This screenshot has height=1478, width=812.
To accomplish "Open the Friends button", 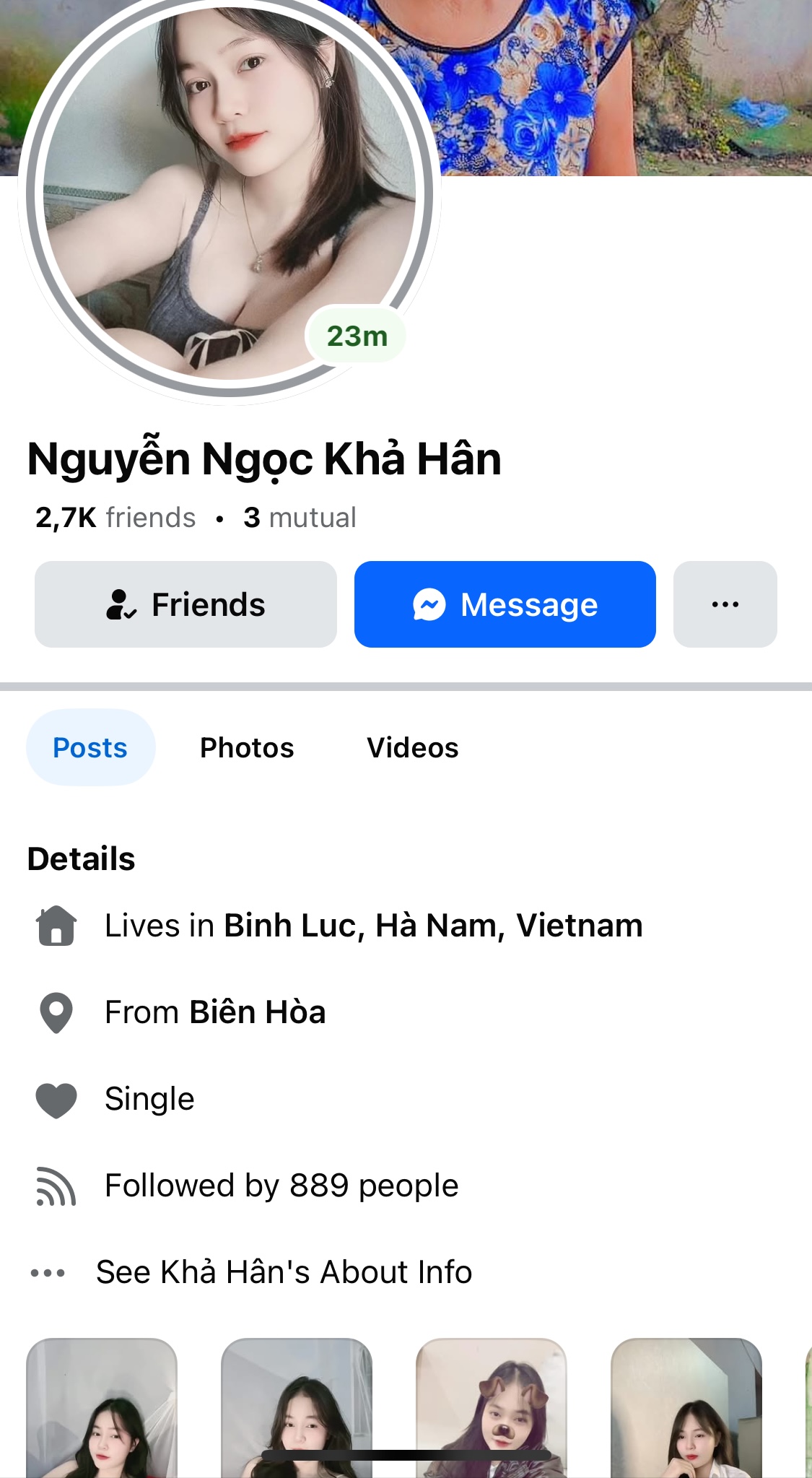I will (x=185, y=604).
